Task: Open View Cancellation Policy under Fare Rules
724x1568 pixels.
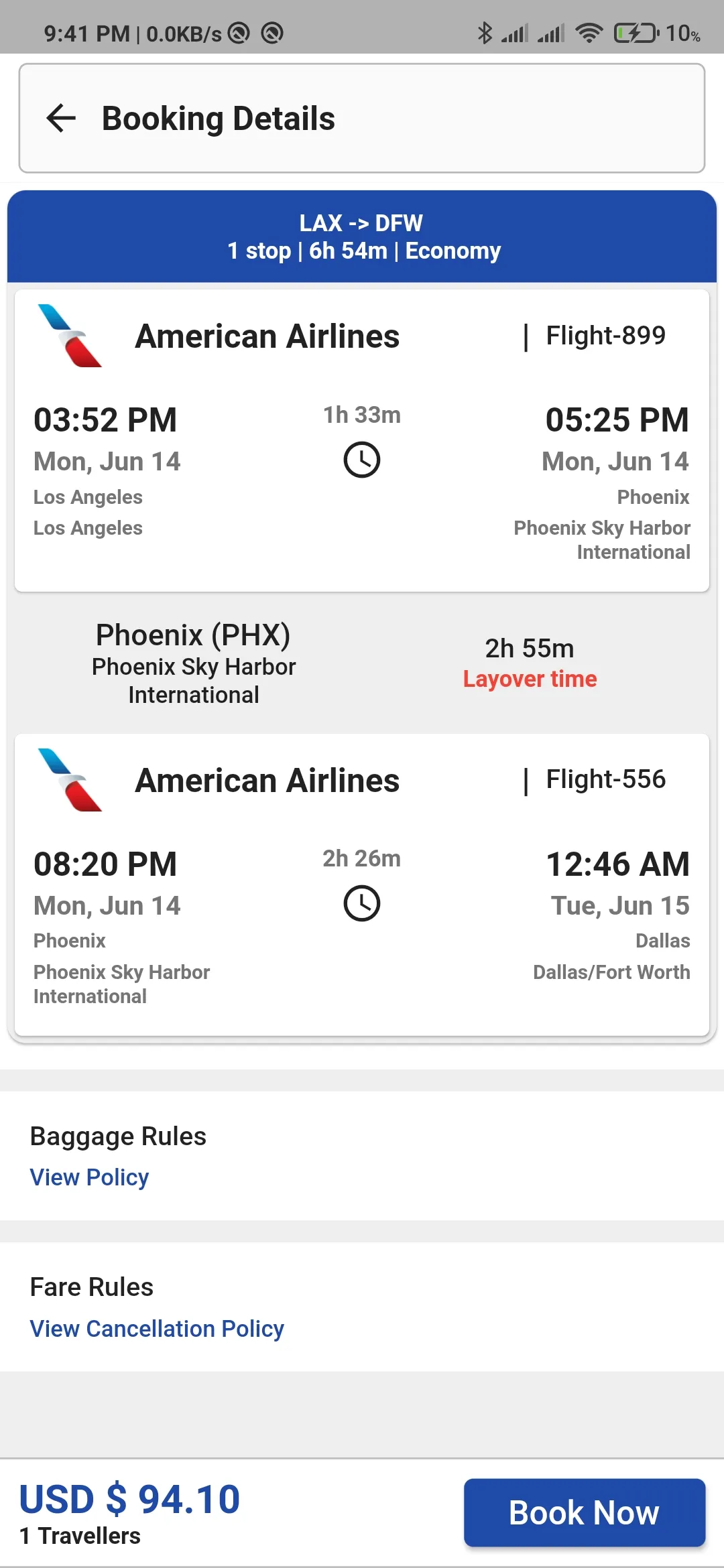Action: (156, 1329)
